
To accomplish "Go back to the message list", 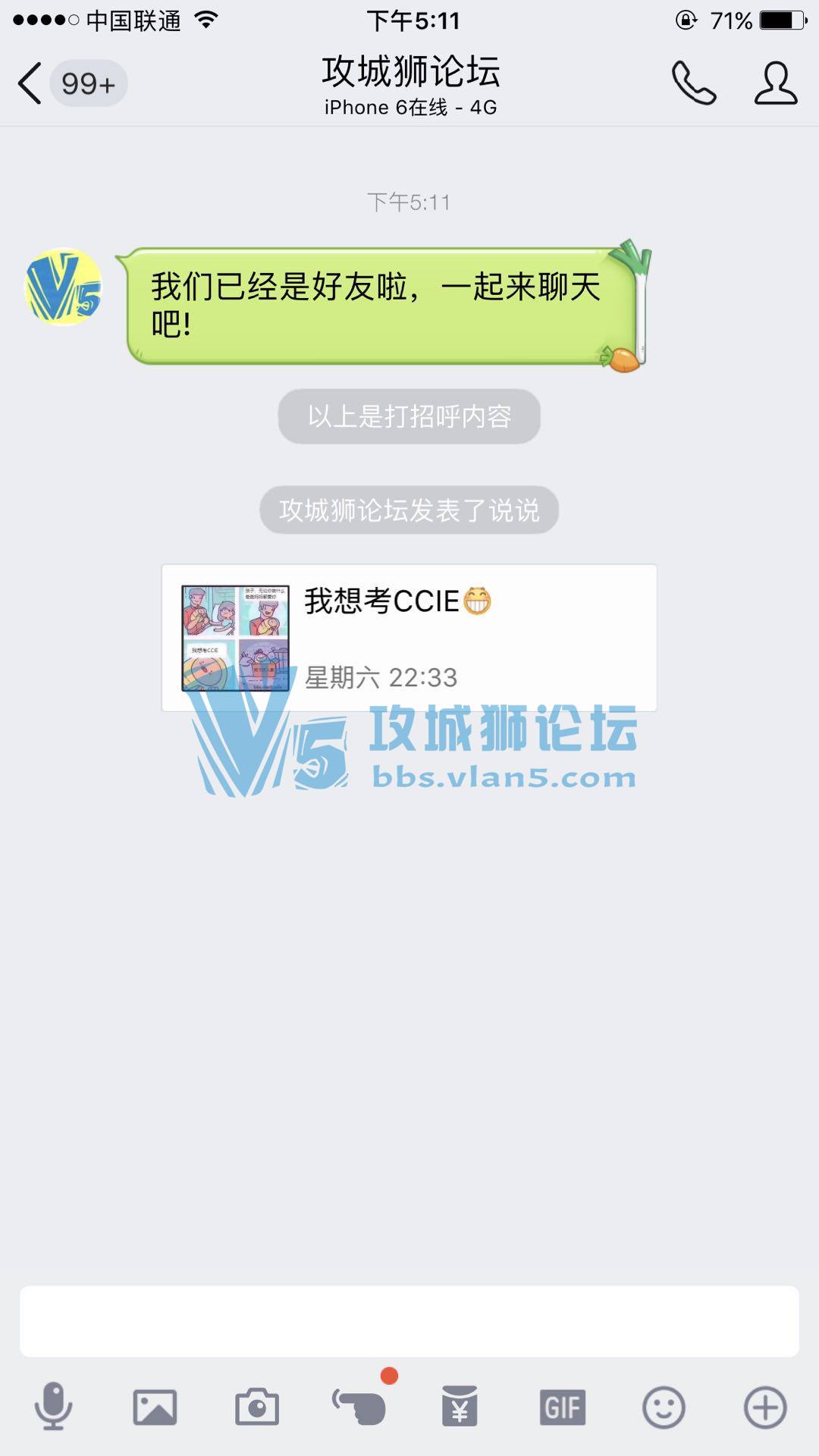I will pos(30,83).
